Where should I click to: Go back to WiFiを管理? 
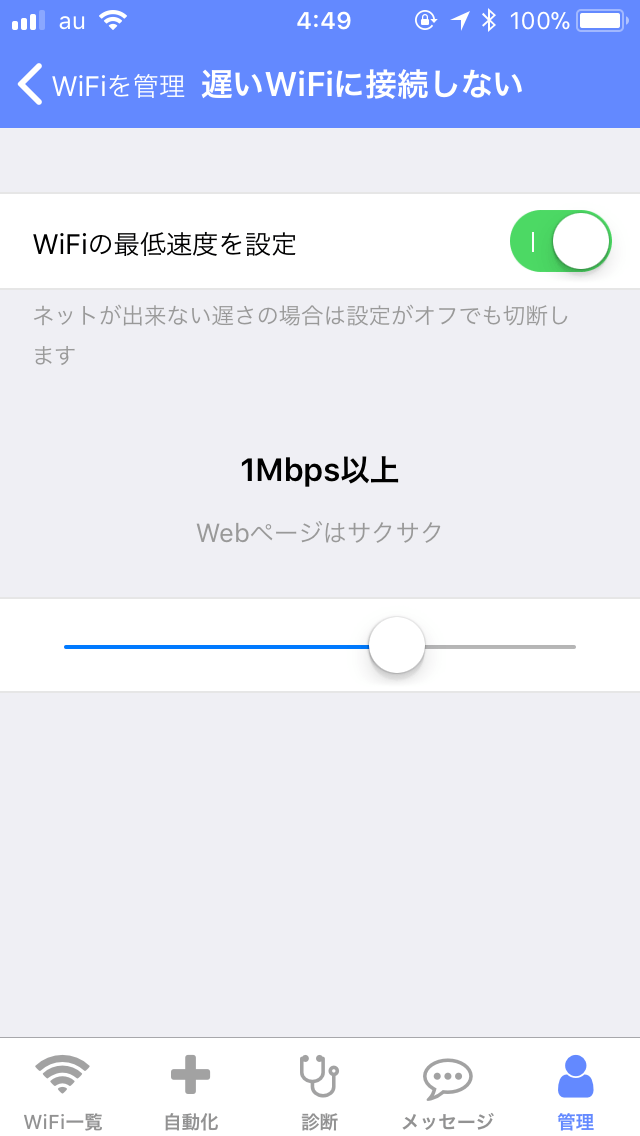click(102, 86)
